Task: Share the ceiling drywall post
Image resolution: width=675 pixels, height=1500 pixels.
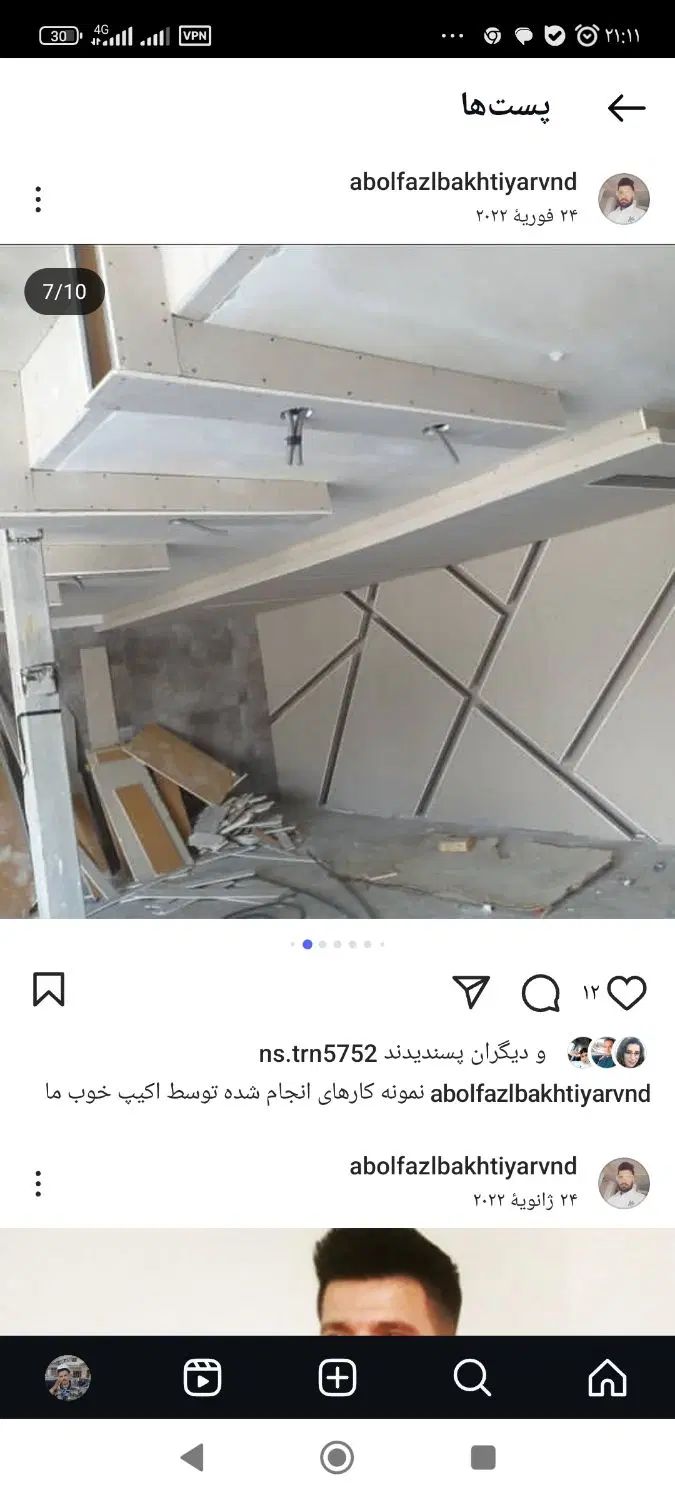Action: click(471, 992)
